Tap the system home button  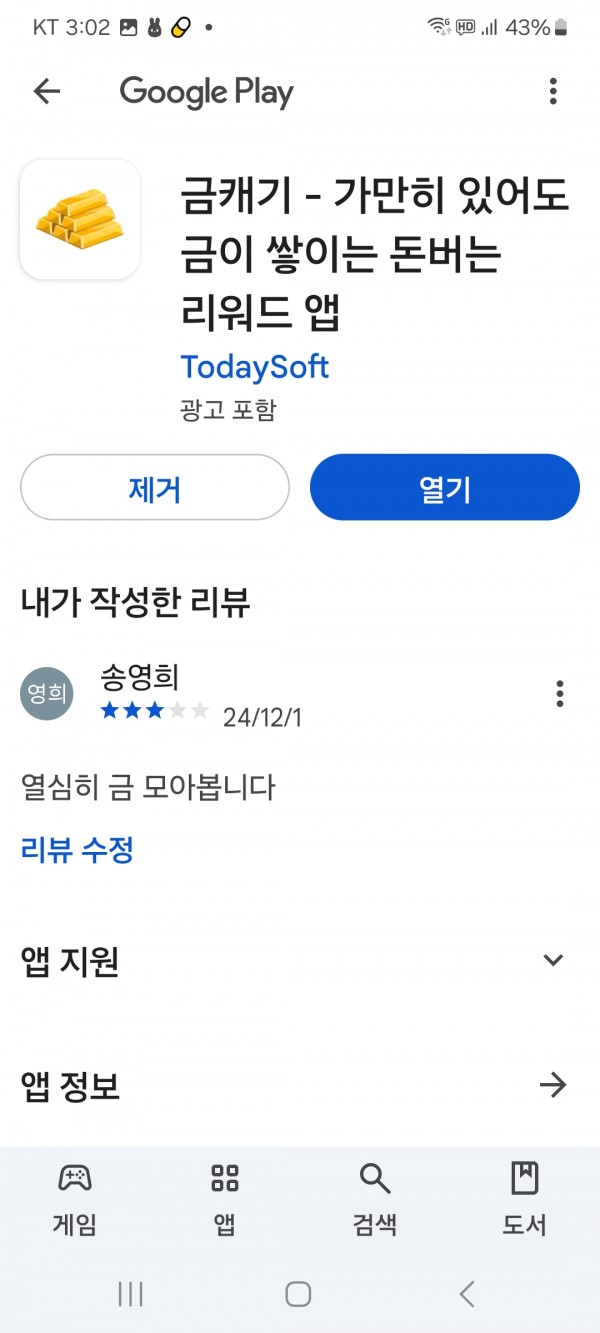[298, 1294]
